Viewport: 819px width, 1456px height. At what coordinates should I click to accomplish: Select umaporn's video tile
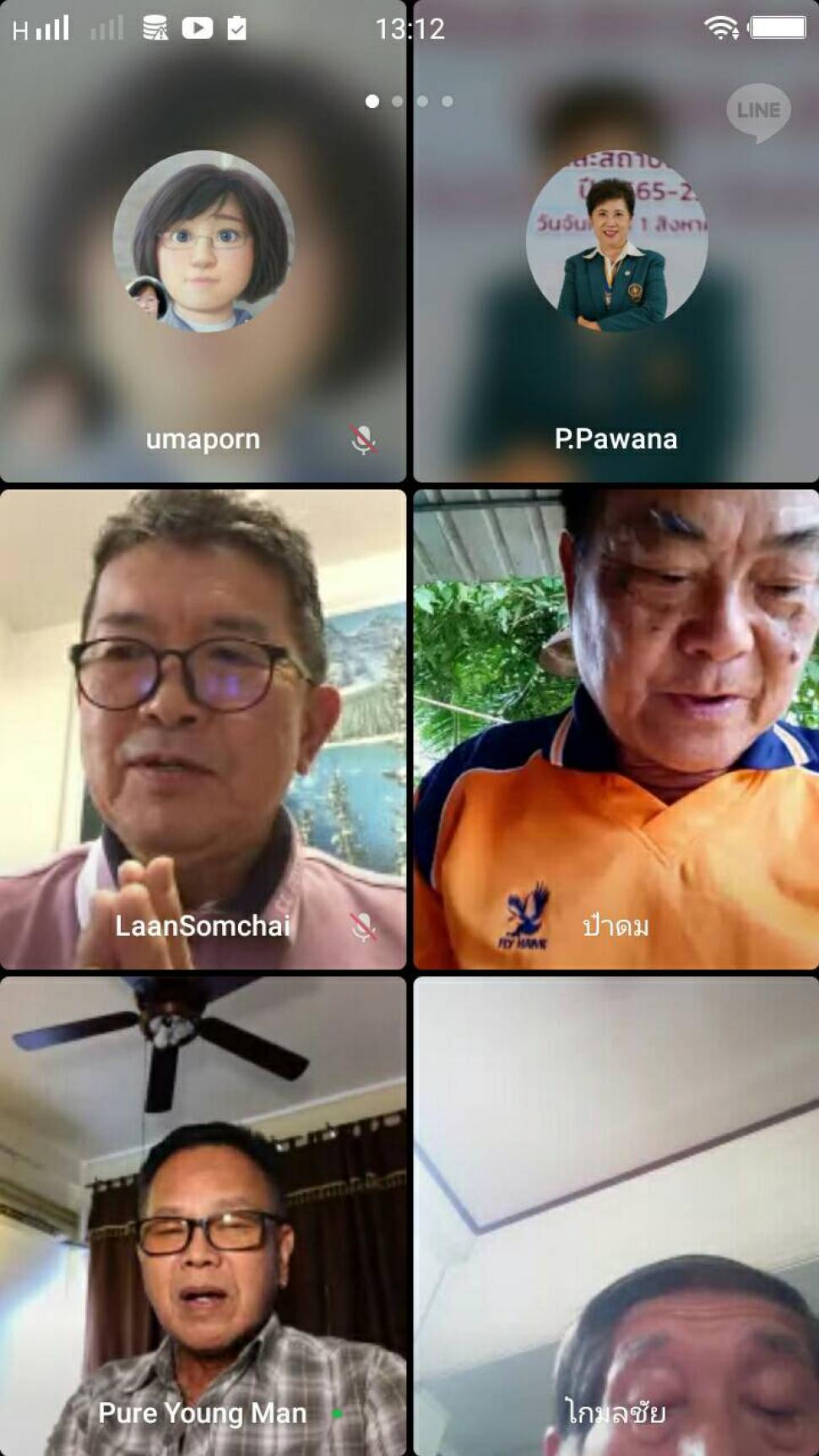click(203, 242)
